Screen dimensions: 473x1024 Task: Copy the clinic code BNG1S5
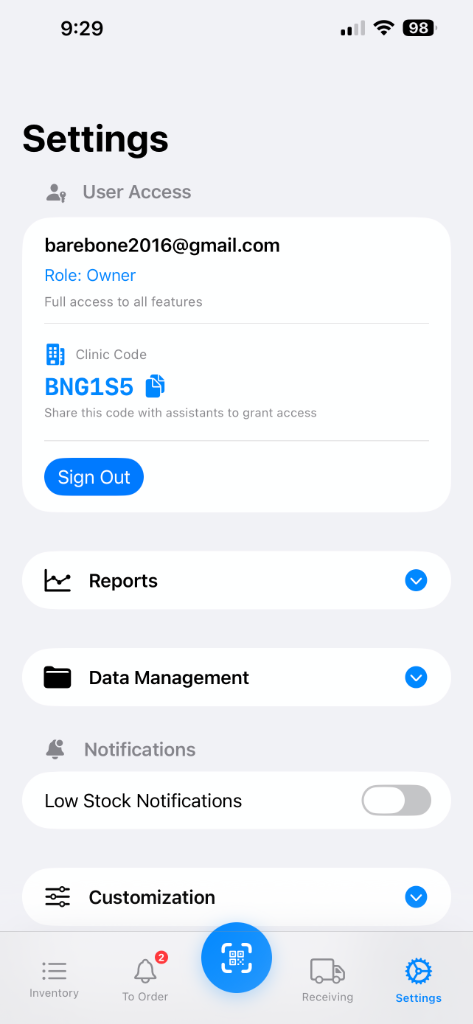click(155, 386)
